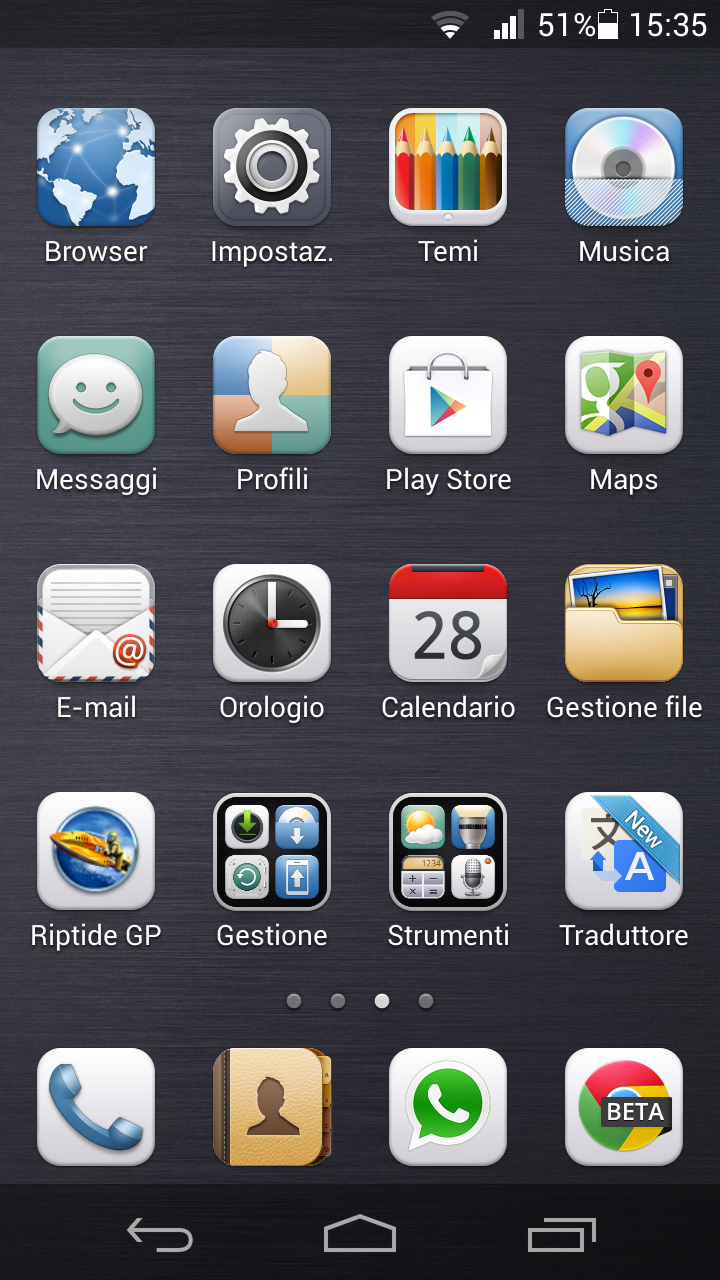Open WhatsApp from the dock
720x1280 pixels.
[448, 1108]
